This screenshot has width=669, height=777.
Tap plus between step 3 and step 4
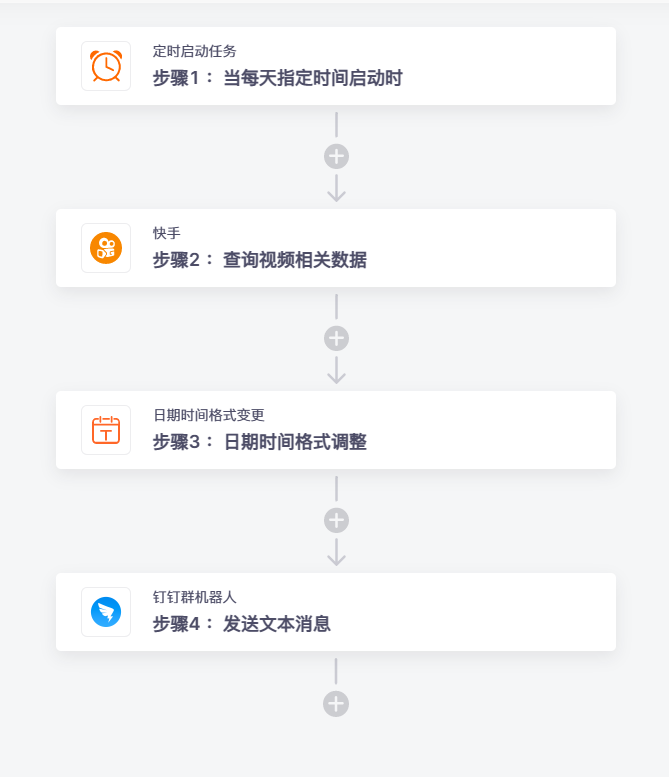pyautogui.click(x=336, y=520)
